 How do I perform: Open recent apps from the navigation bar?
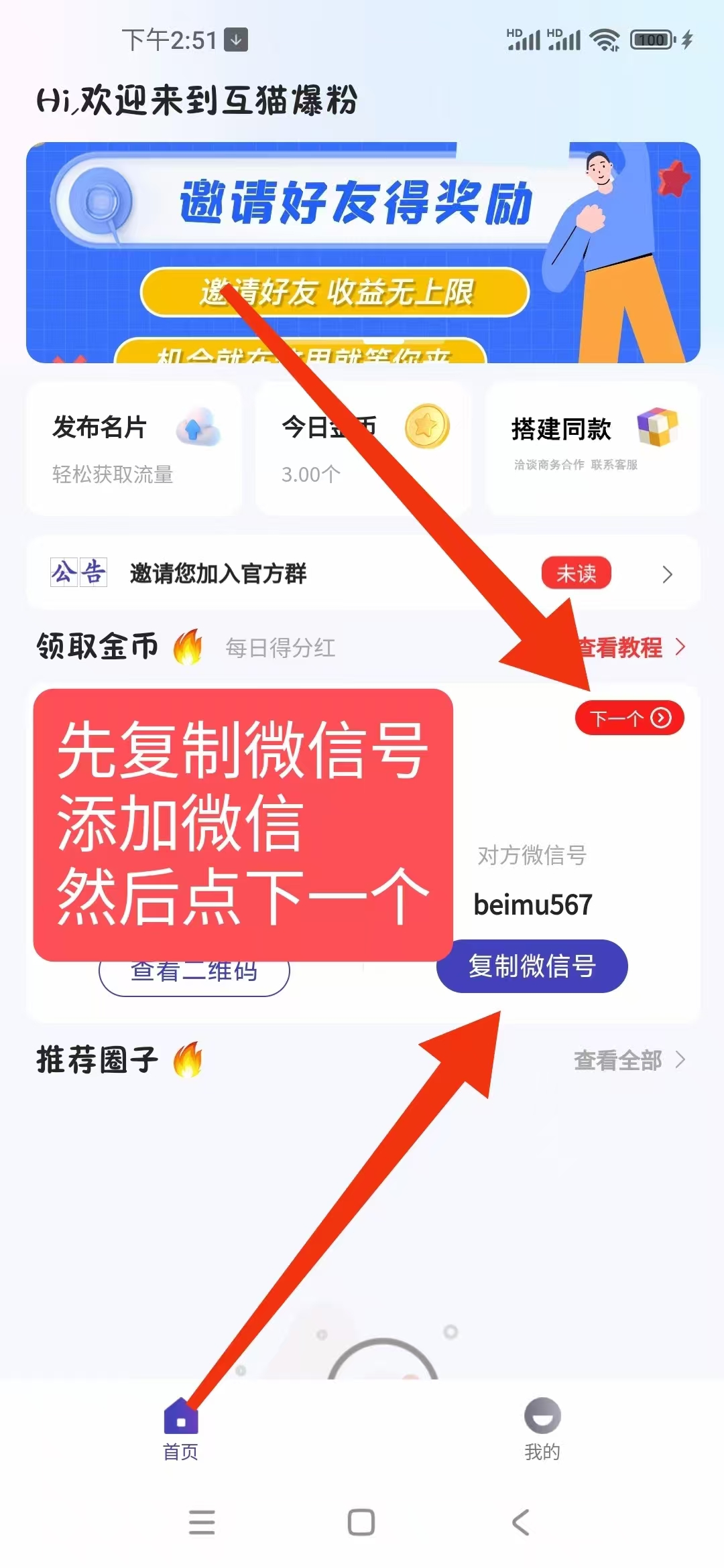point(202,1522)
